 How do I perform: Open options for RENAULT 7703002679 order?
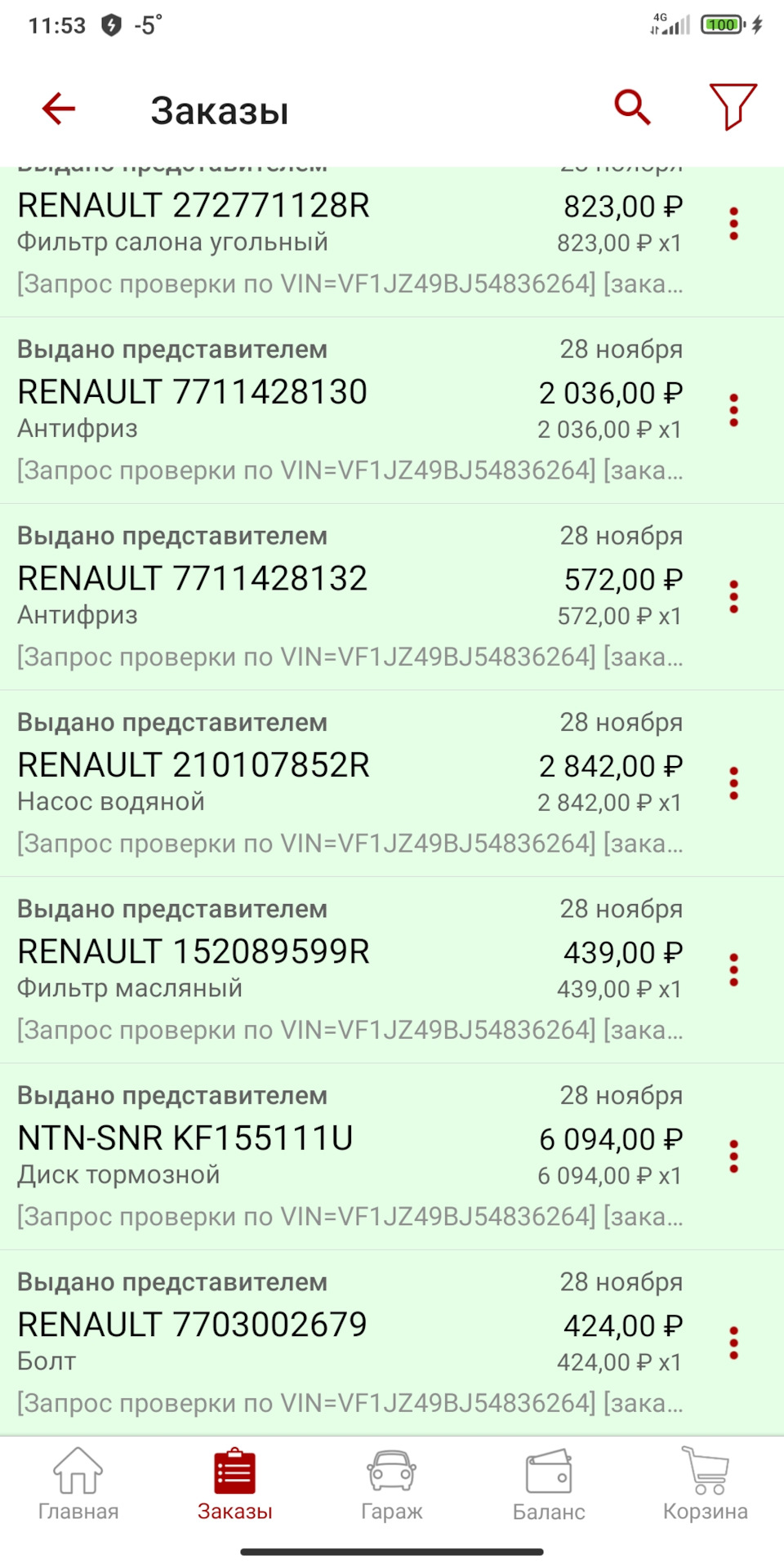click(734, 1343)
